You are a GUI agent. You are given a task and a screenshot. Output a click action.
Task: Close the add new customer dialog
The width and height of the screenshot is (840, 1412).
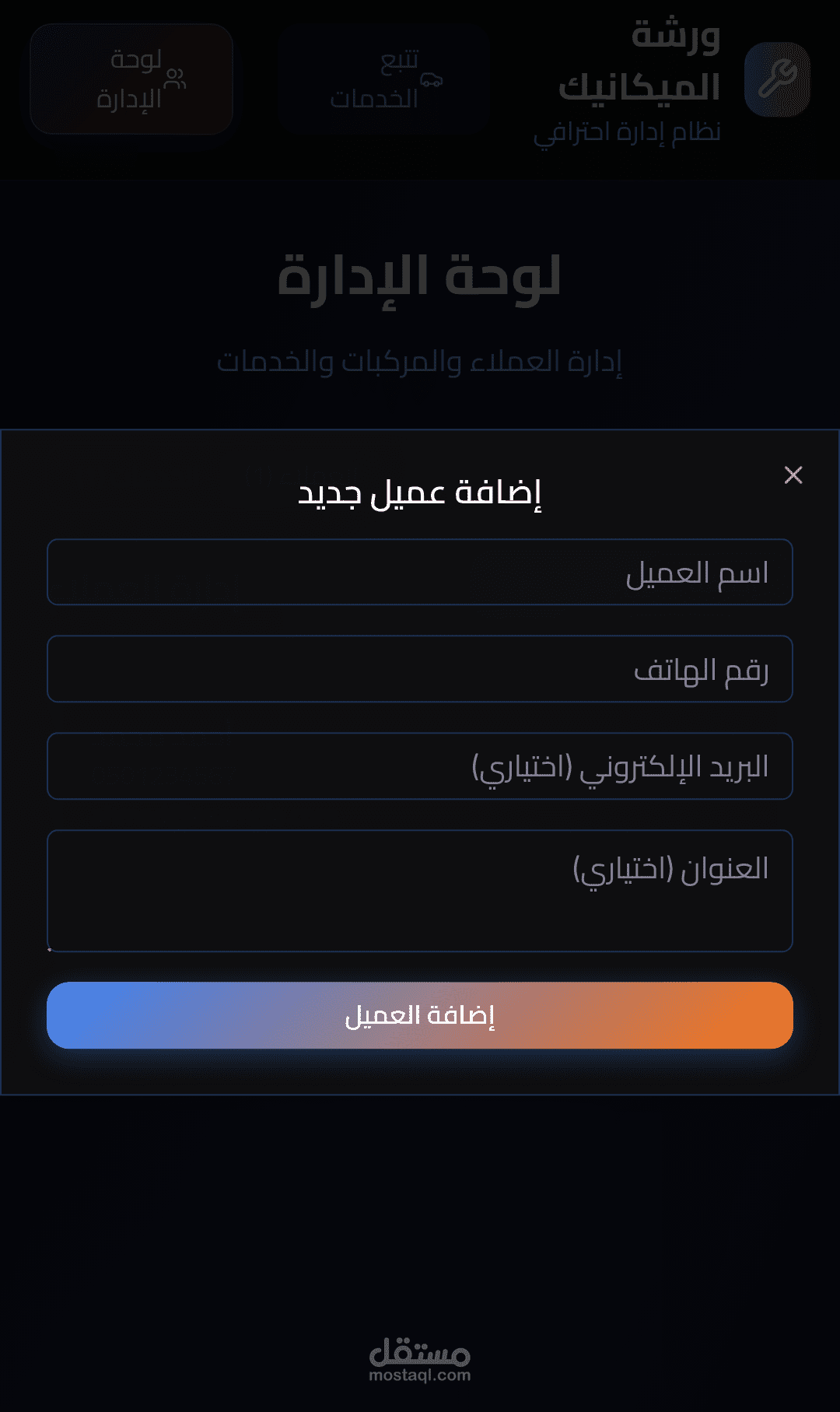(x=793, y=475)
